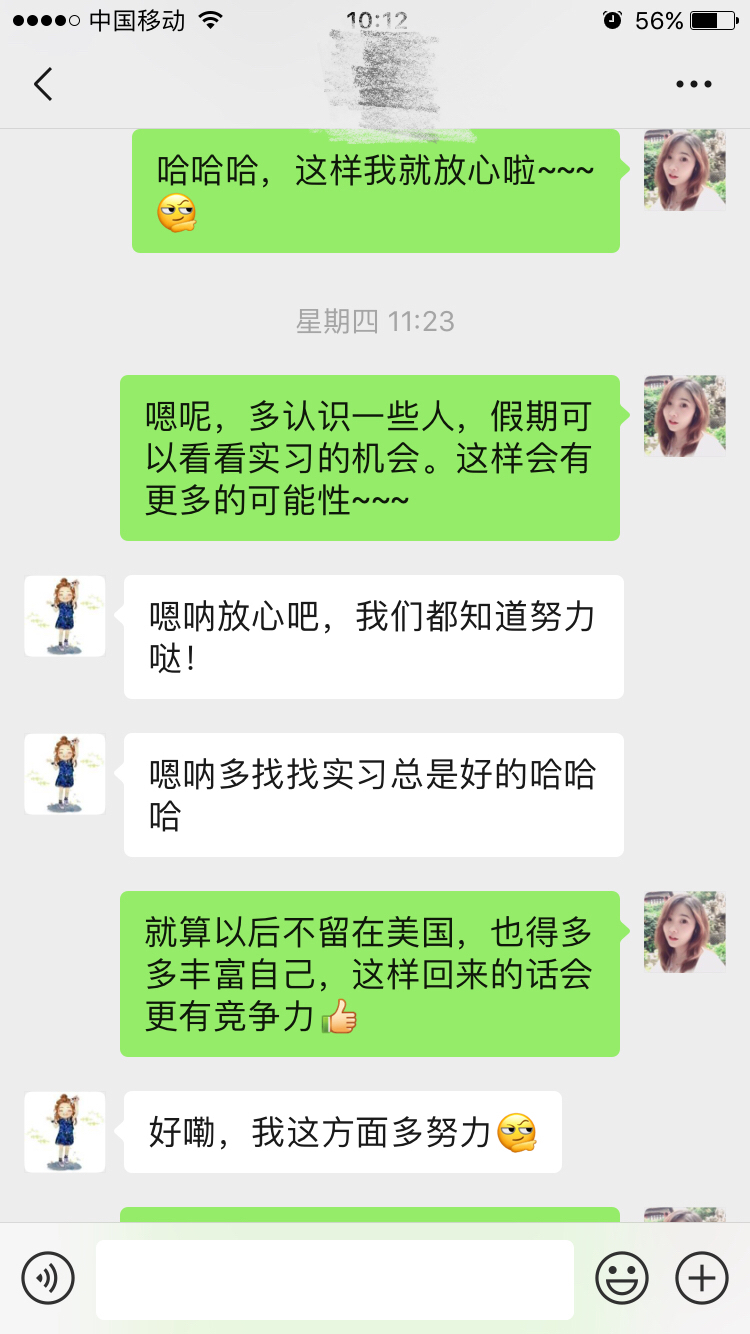The image size is (750, 1334).
Task: Open contact avatar beside 好嘞 message
Action: (65, 1132)
